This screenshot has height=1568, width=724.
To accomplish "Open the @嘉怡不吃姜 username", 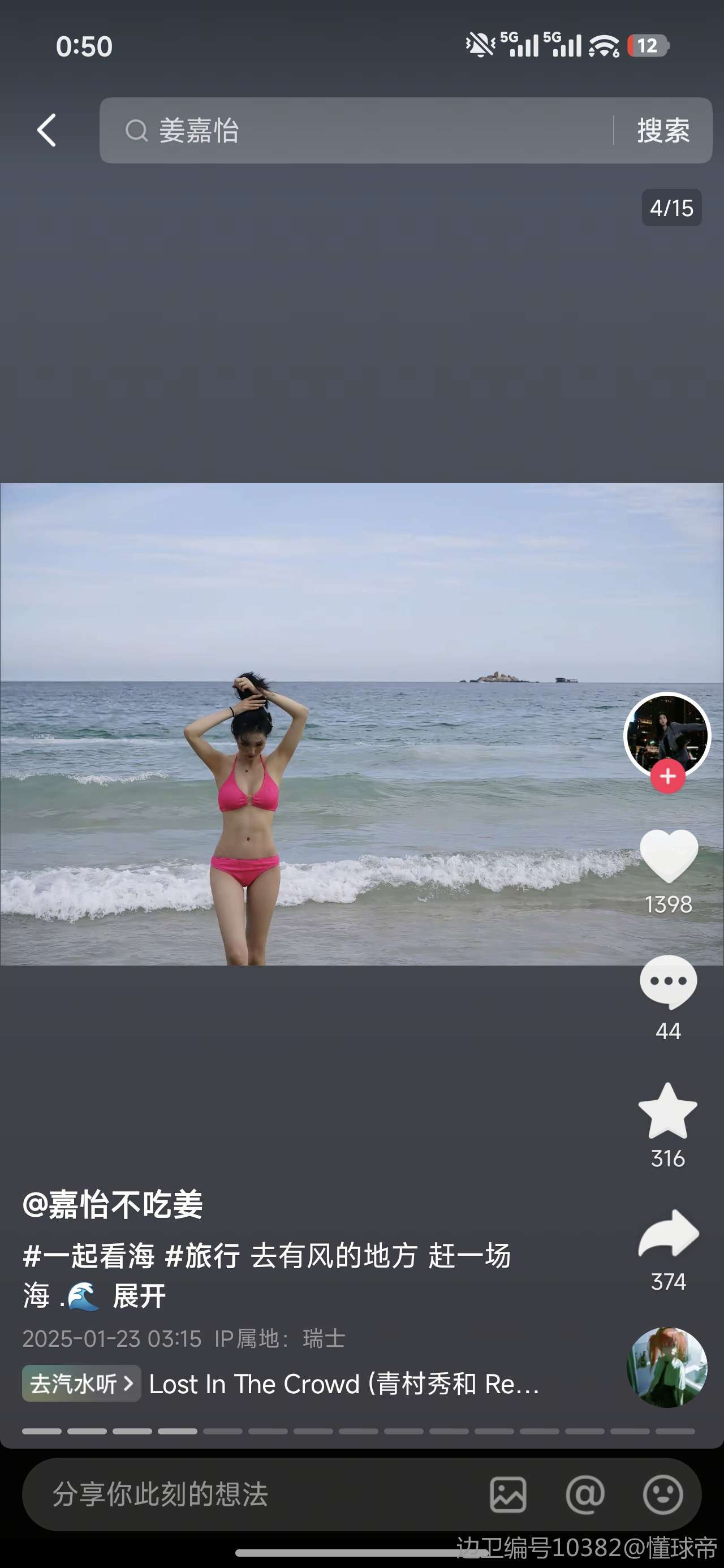I will pos(113,1205).
